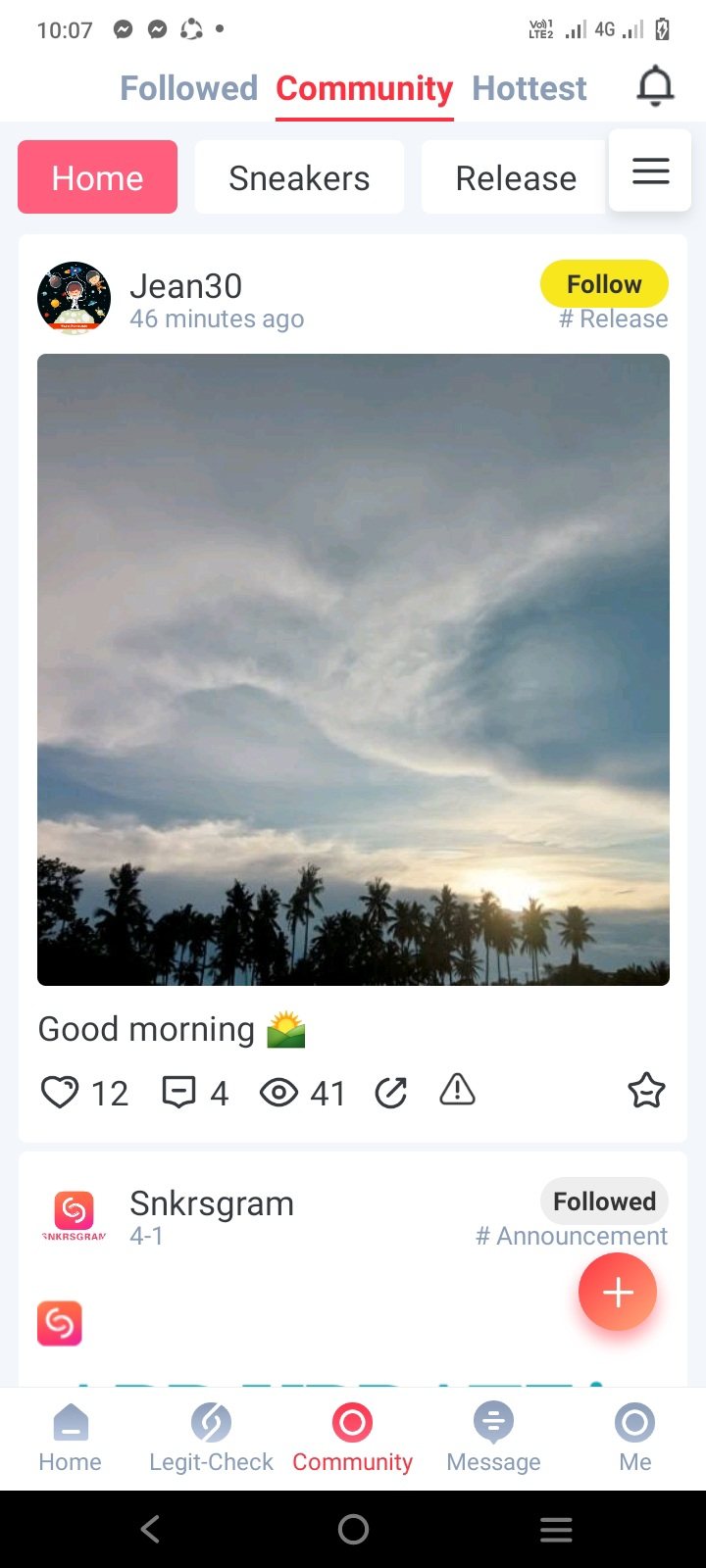Create a new post
The width and height of the screenshot is (706, 1568).
(x=618, y=1293)
